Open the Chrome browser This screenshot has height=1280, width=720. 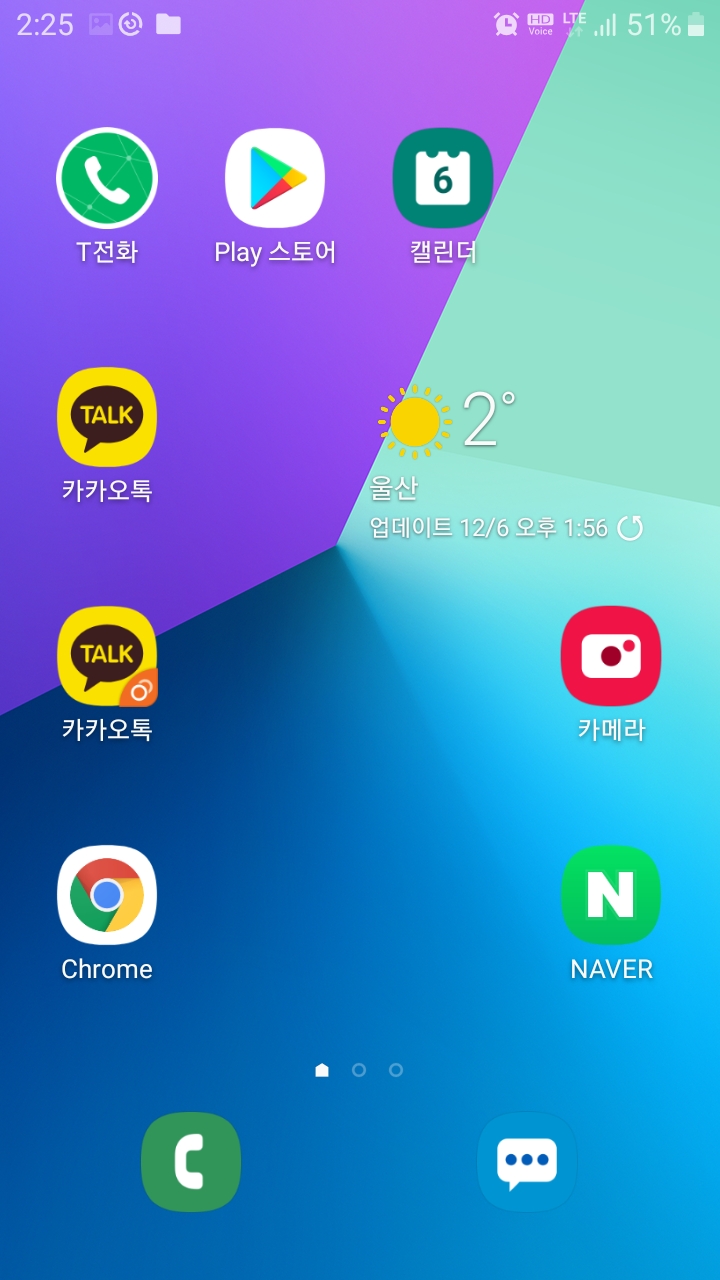click(x=107, y=895)
